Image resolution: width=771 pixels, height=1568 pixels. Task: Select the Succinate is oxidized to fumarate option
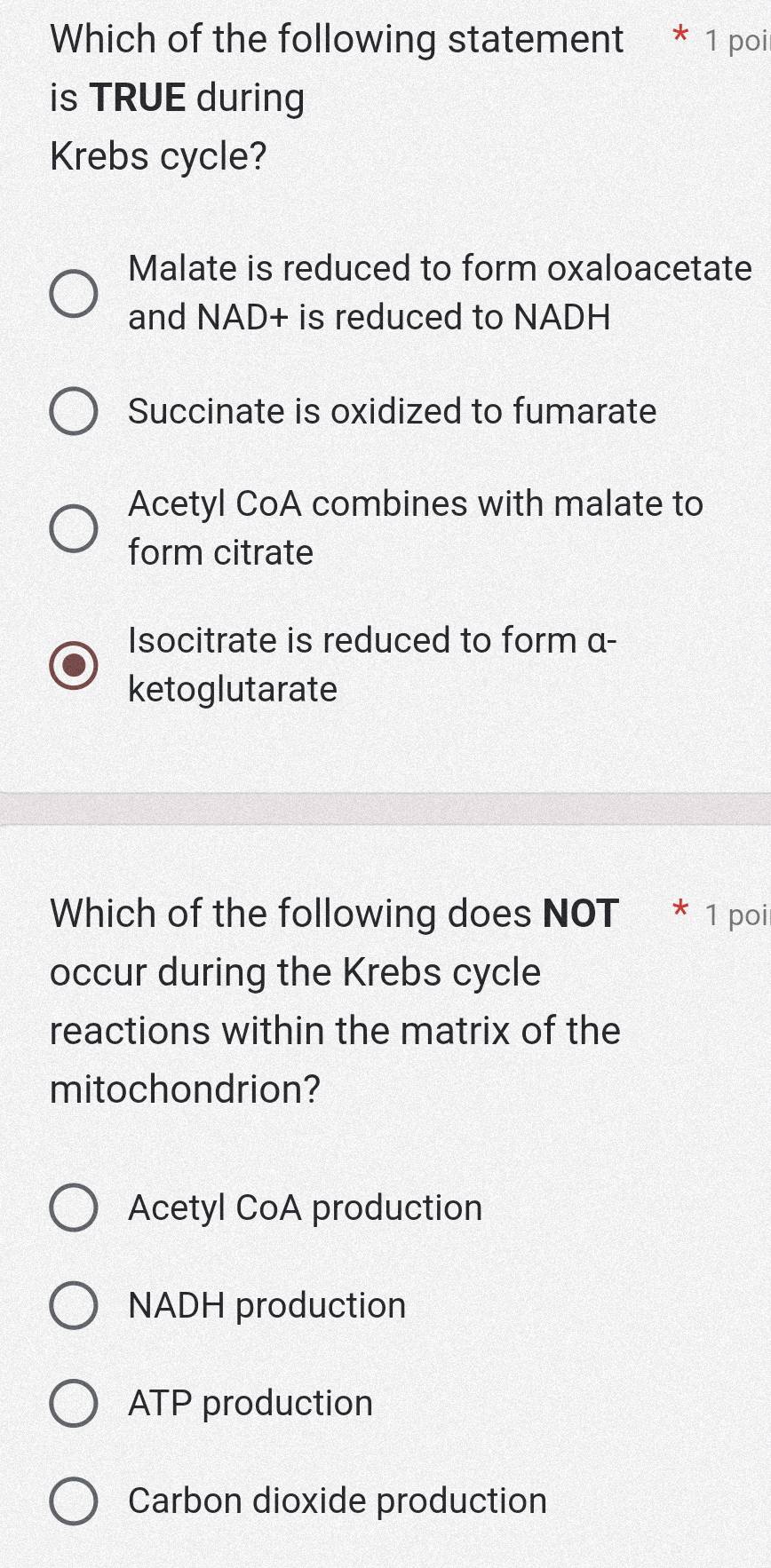(x=74, y=411)
